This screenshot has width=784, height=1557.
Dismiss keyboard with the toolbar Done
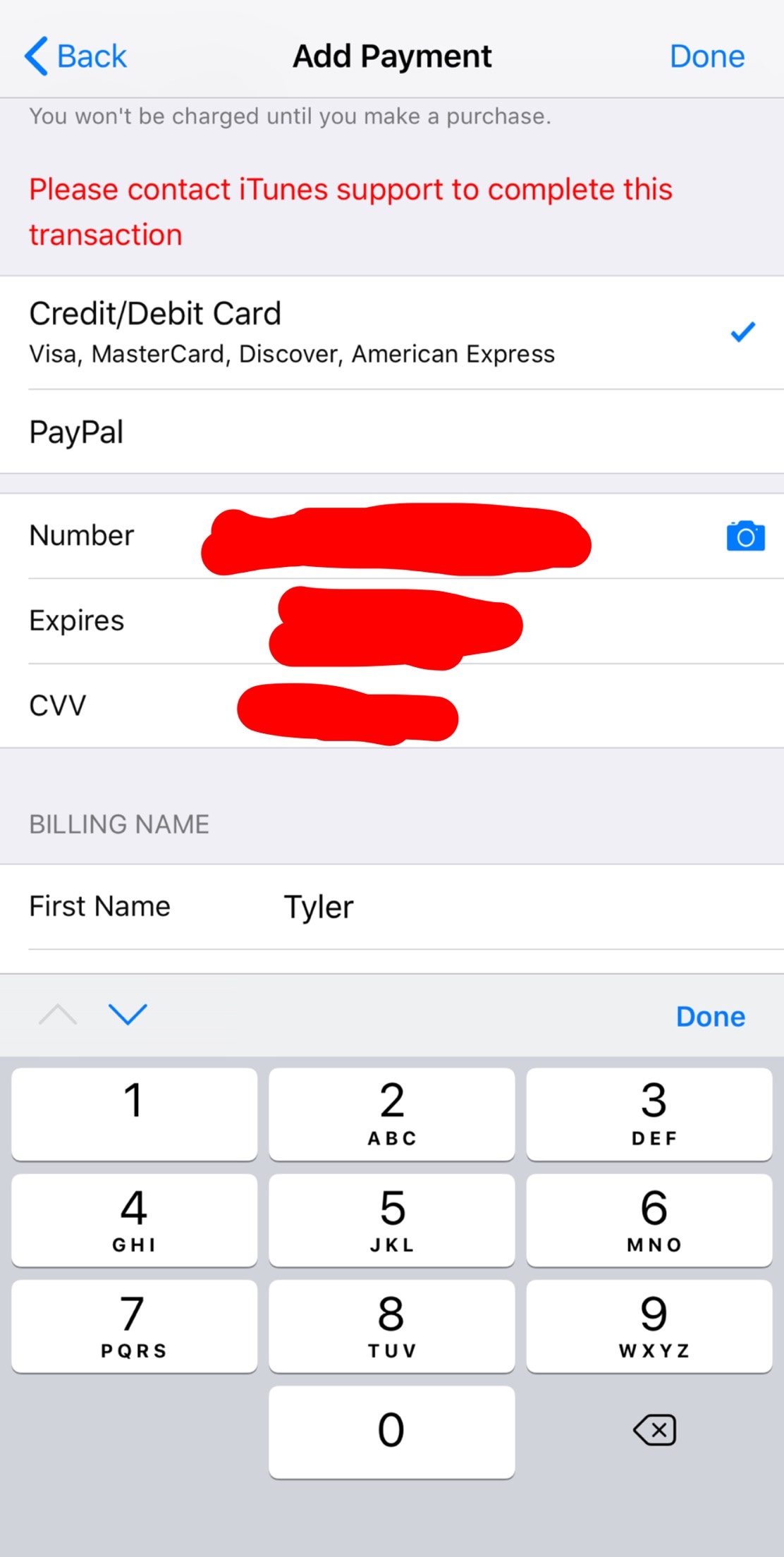point(710,1016)
